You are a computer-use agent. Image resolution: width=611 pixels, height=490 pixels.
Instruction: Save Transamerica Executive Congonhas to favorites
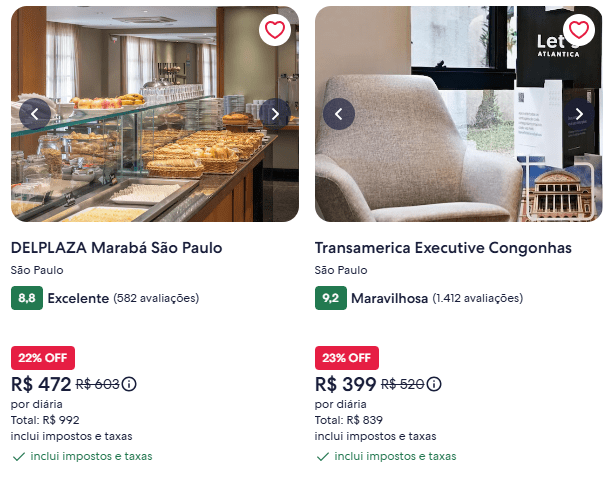578,30
